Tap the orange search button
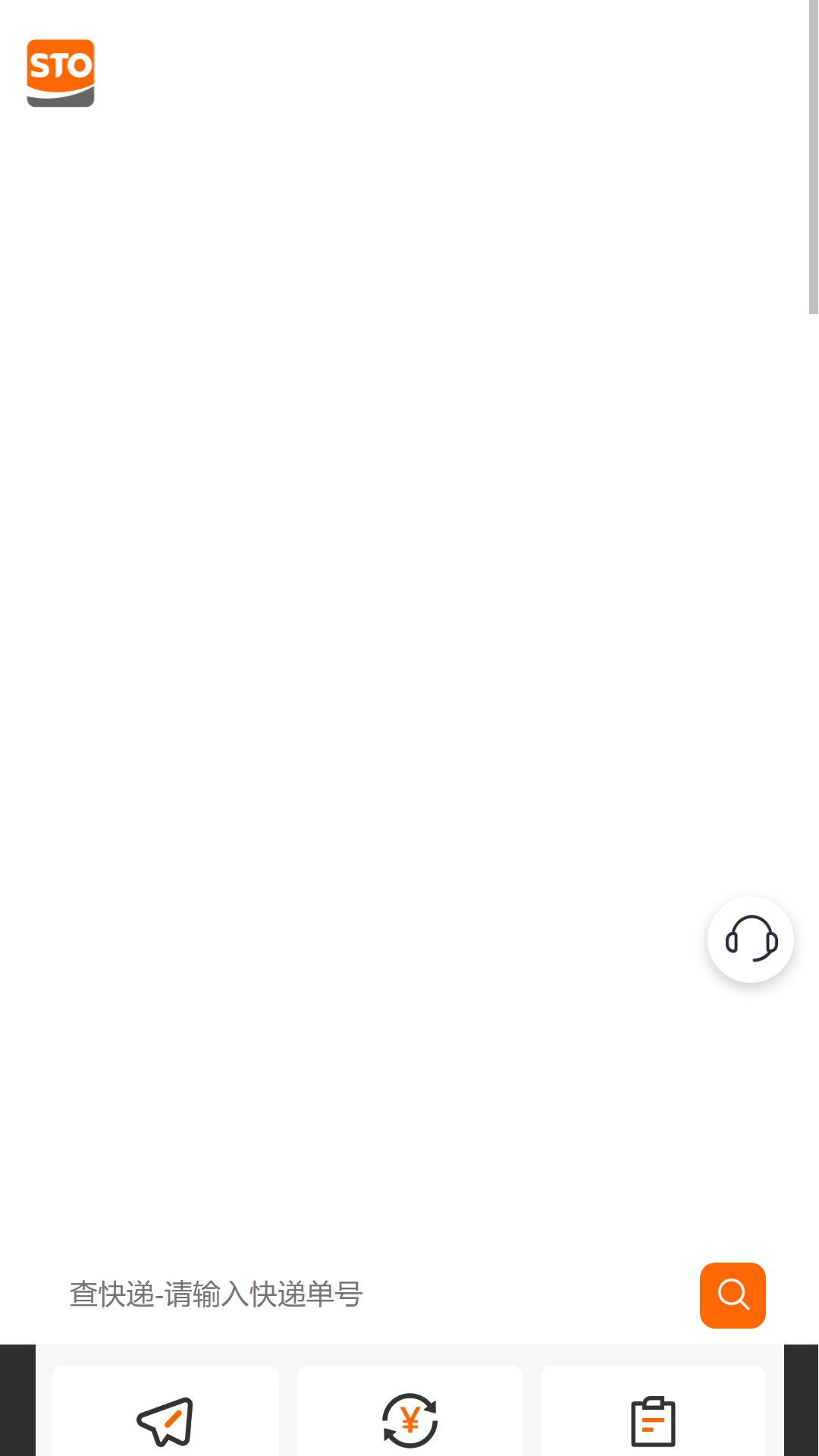 coord(733,1295)
